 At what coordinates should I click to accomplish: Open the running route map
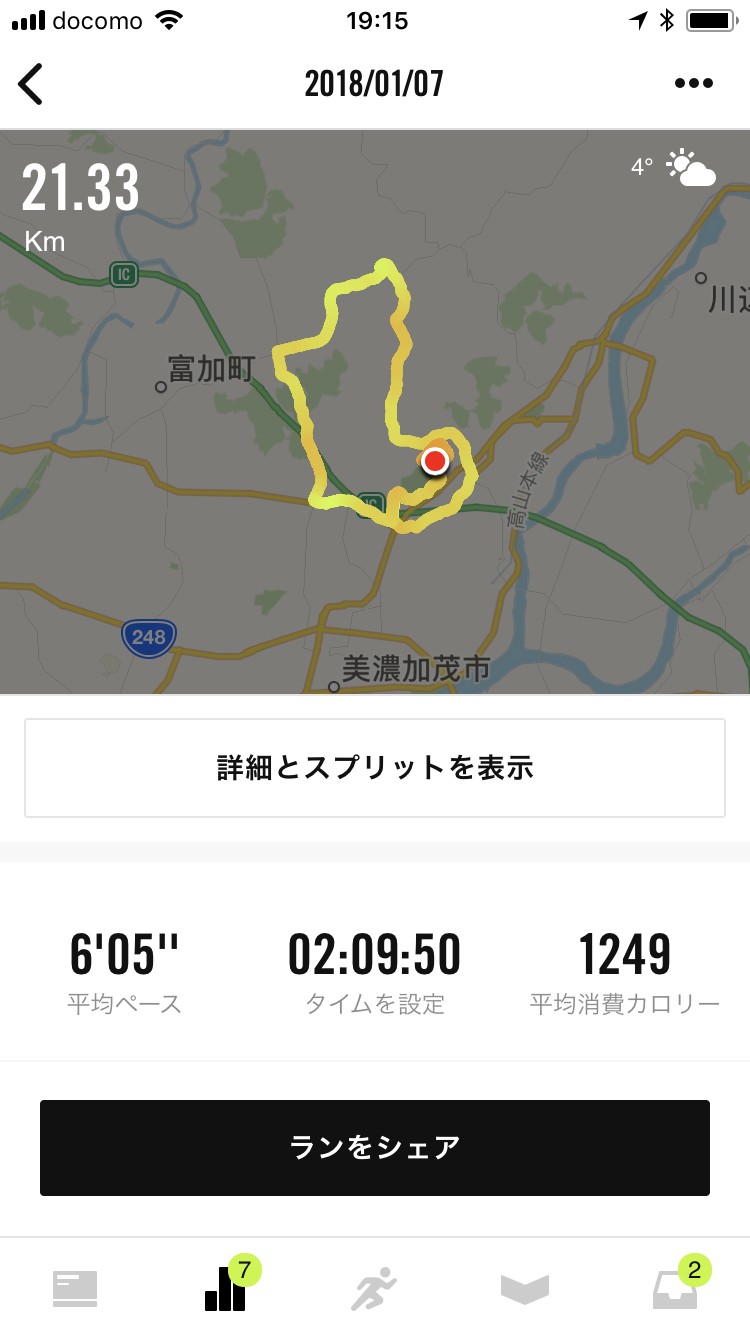coord(375,412)
